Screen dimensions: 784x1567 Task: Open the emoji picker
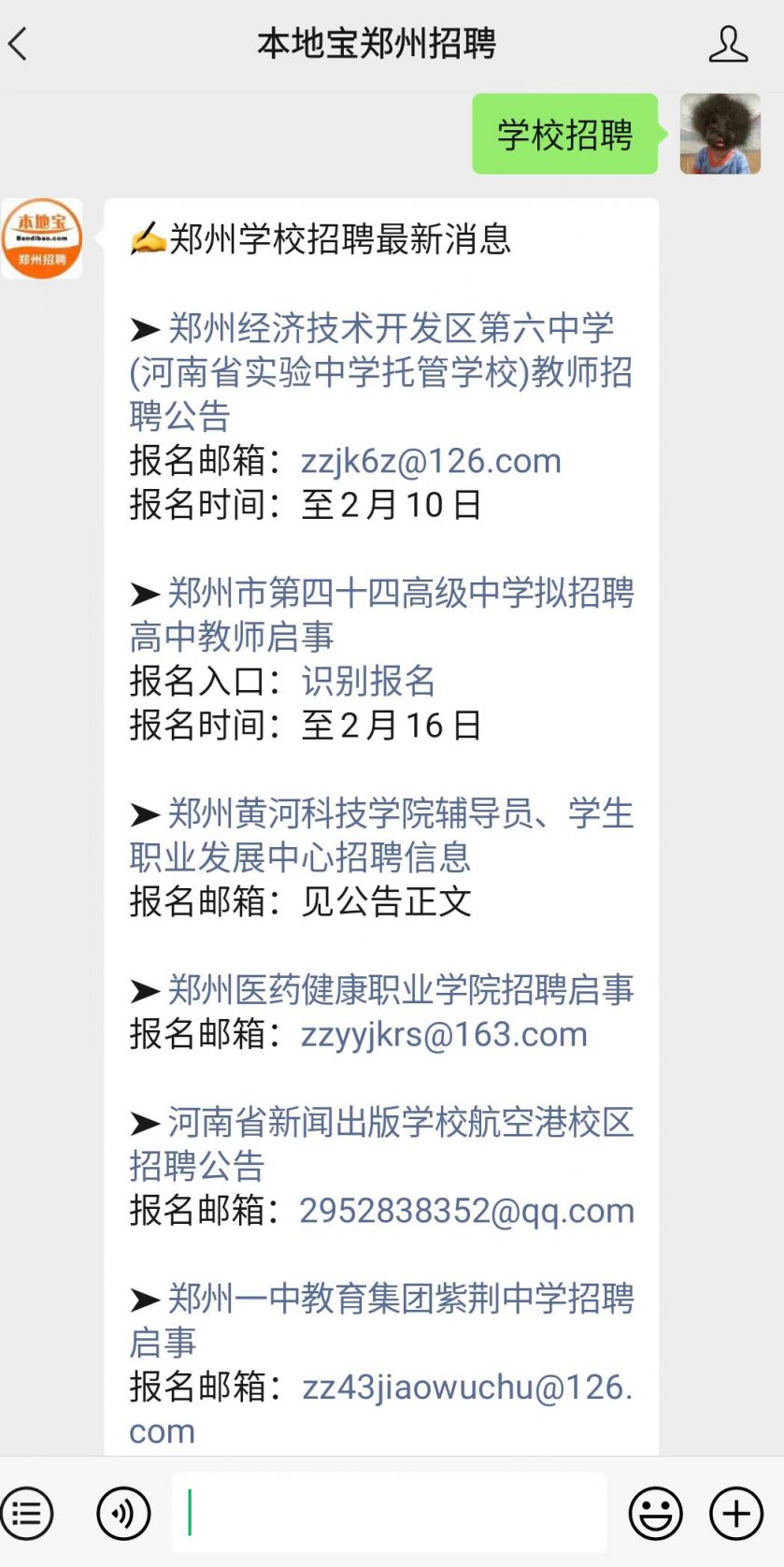655,1513
